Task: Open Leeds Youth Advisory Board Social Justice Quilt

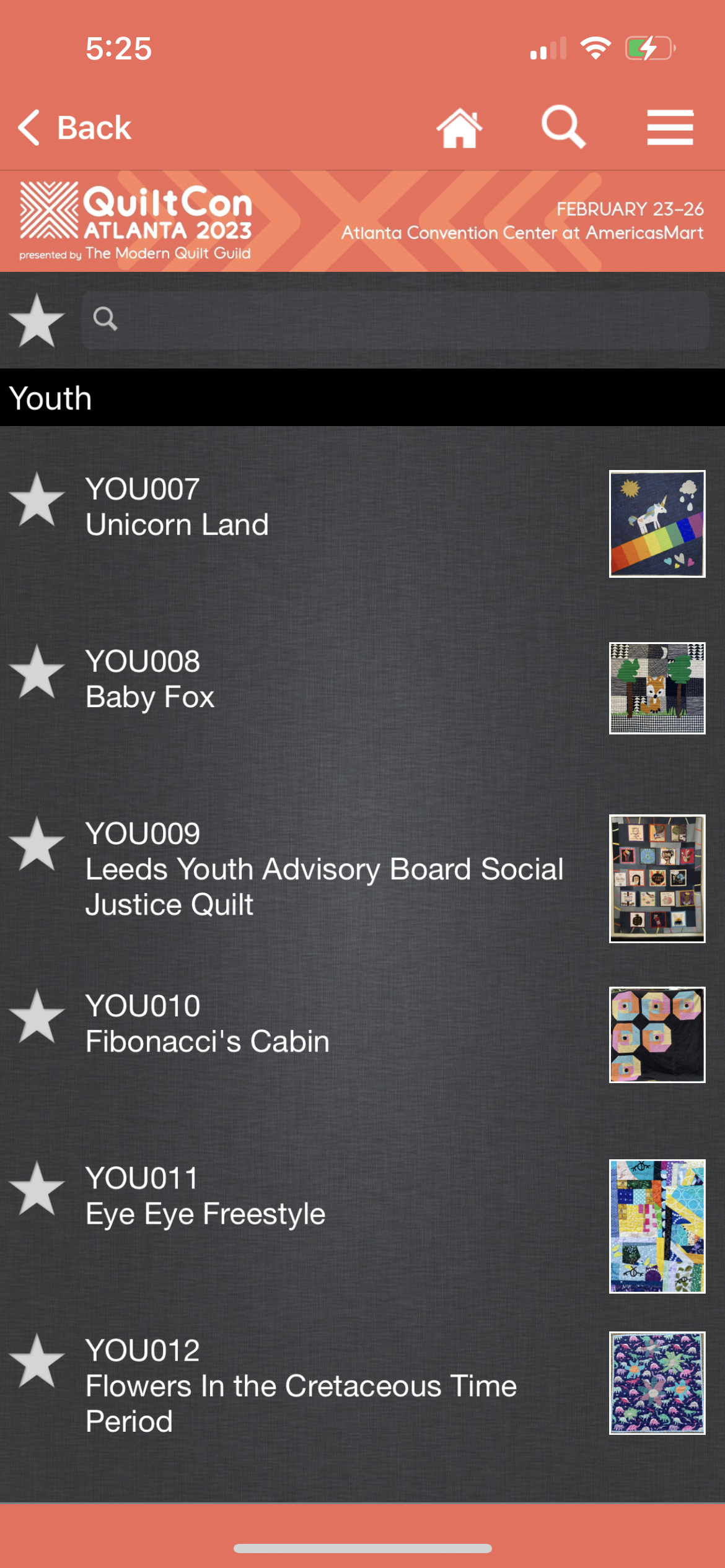Action: (x=322, y=869)
